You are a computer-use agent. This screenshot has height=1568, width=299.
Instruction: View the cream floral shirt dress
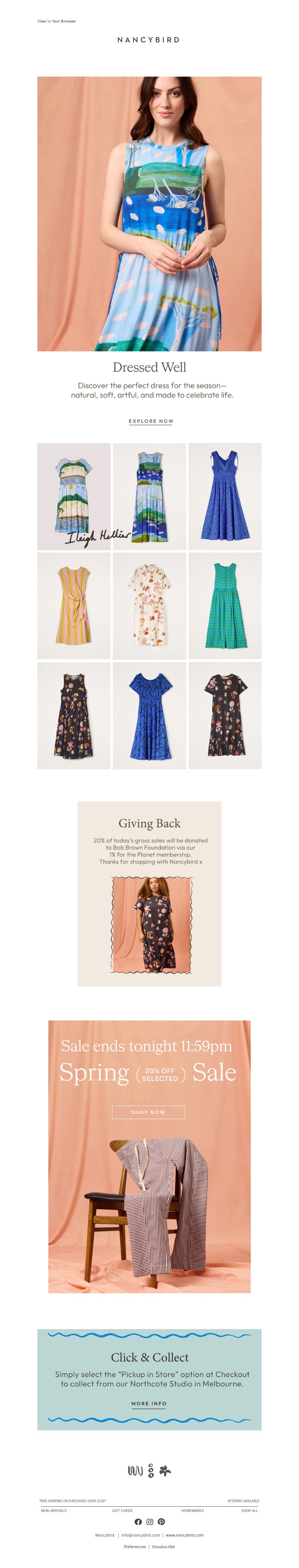pos(149,605)
